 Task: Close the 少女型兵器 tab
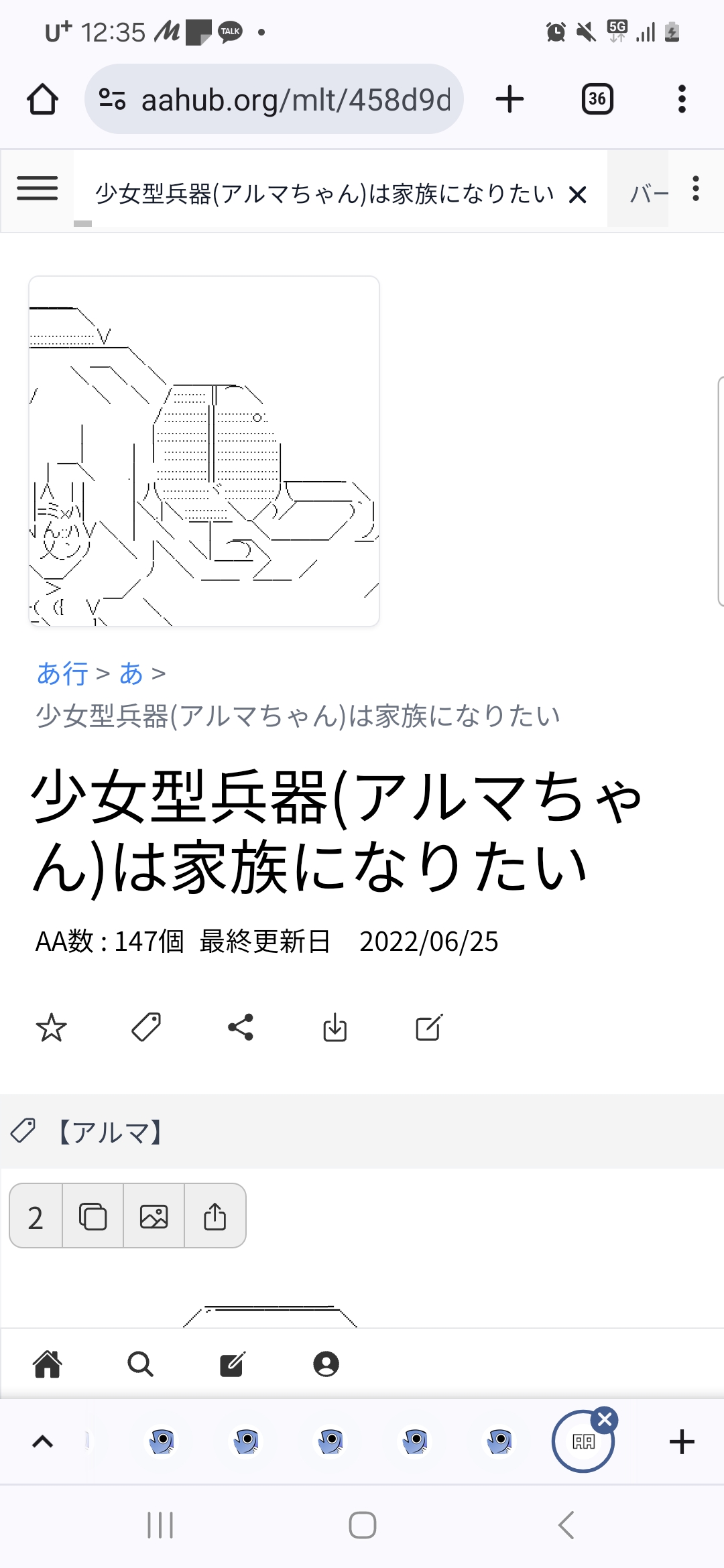(577, 195)
